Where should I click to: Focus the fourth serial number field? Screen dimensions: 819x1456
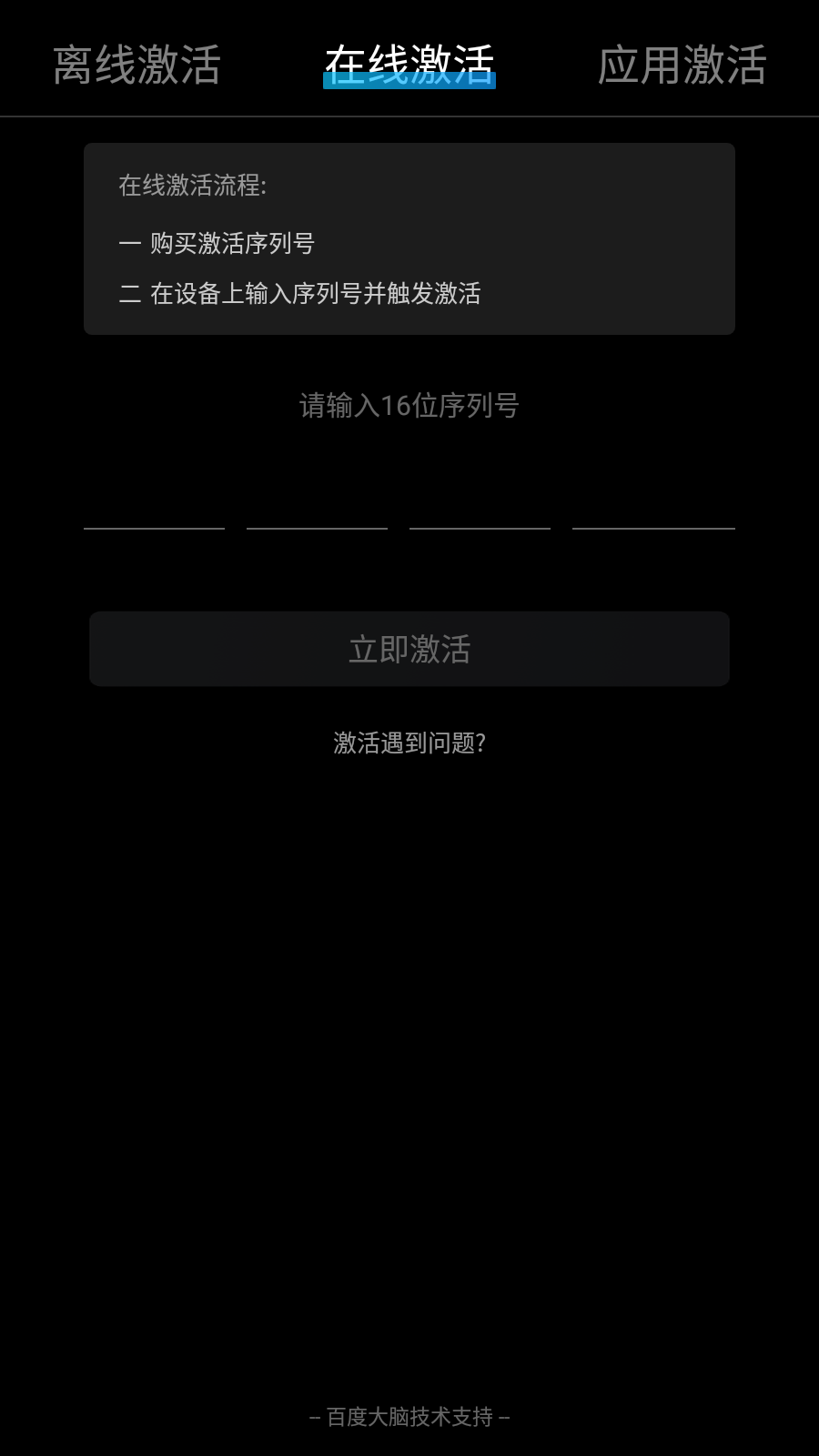(x=653, y=505)
